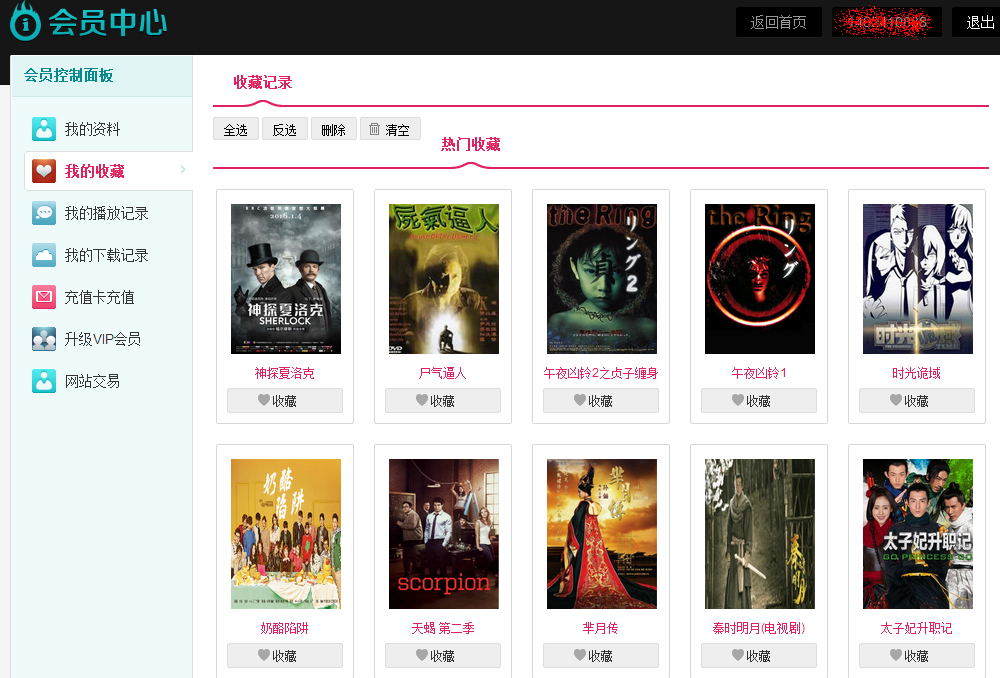
Task: Open 网站交易 in the side menu
Action: (92, 382)
